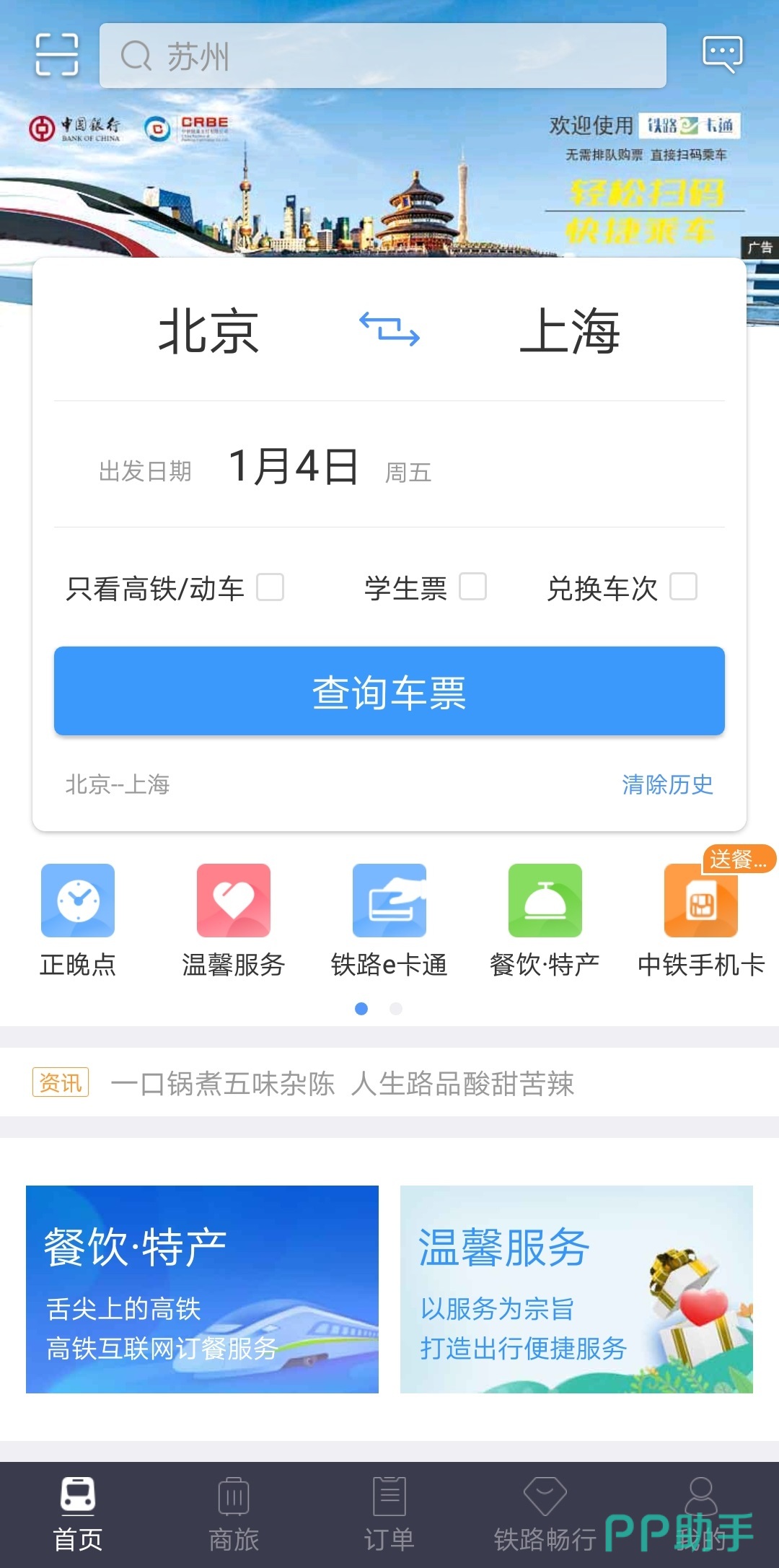Switch to the 订单 tab
779x1568 pixels.
tap(389, 1512)
